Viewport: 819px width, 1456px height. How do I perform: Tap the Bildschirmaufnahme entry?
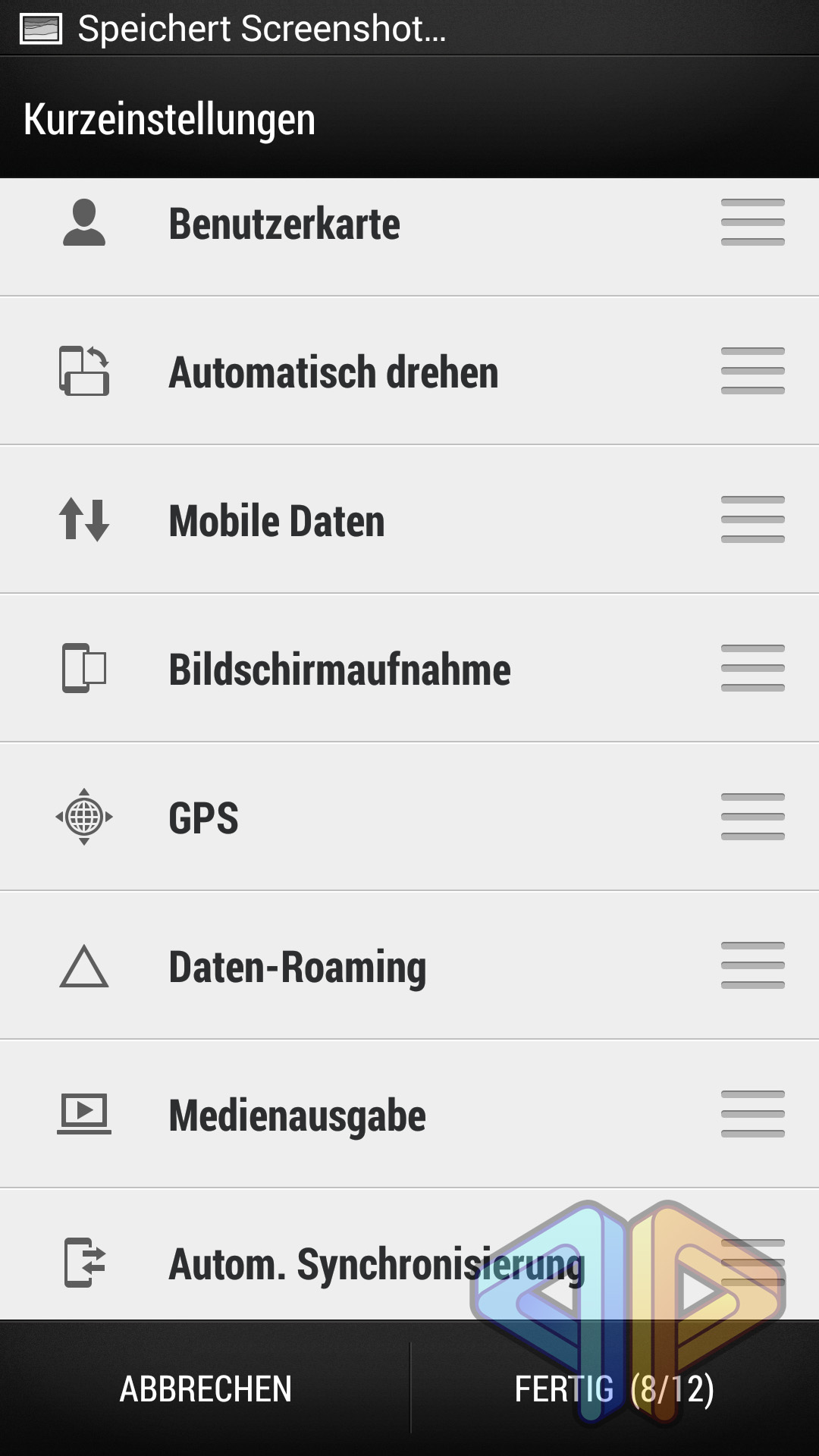pos(409,668)
